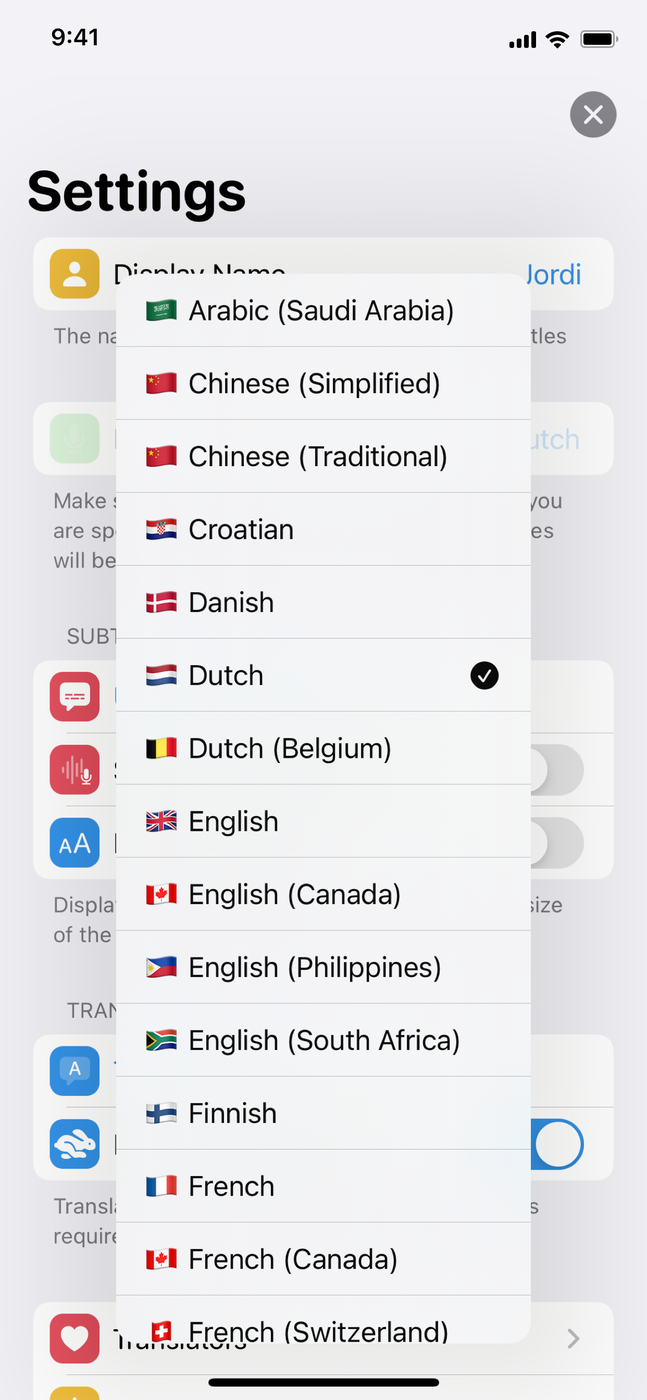Select Croatian as the language
Screen dimensions: 647x1400
pyautogui.click(x=322, y=530)
